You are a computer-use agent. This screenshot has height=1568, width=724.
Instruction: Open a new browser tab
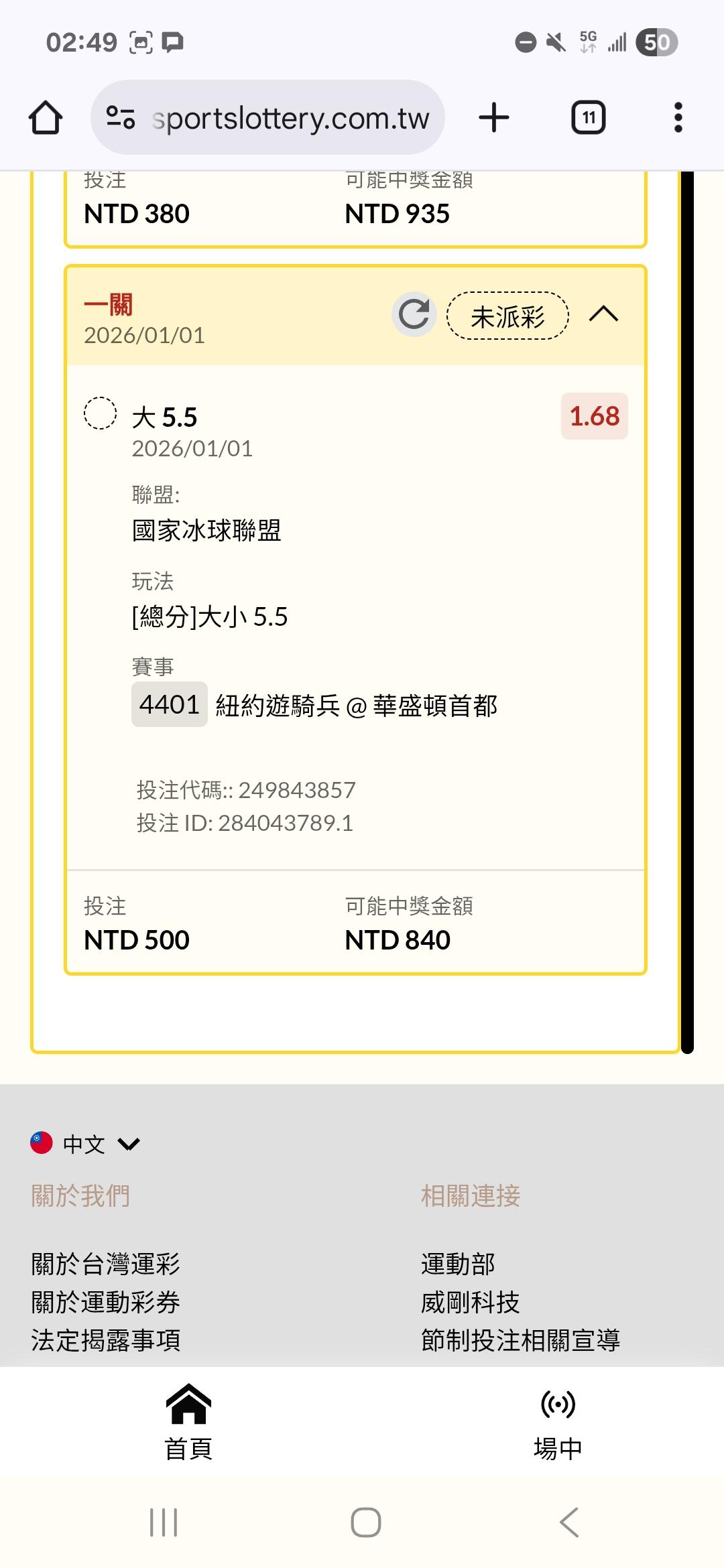[x=494, y=118]
